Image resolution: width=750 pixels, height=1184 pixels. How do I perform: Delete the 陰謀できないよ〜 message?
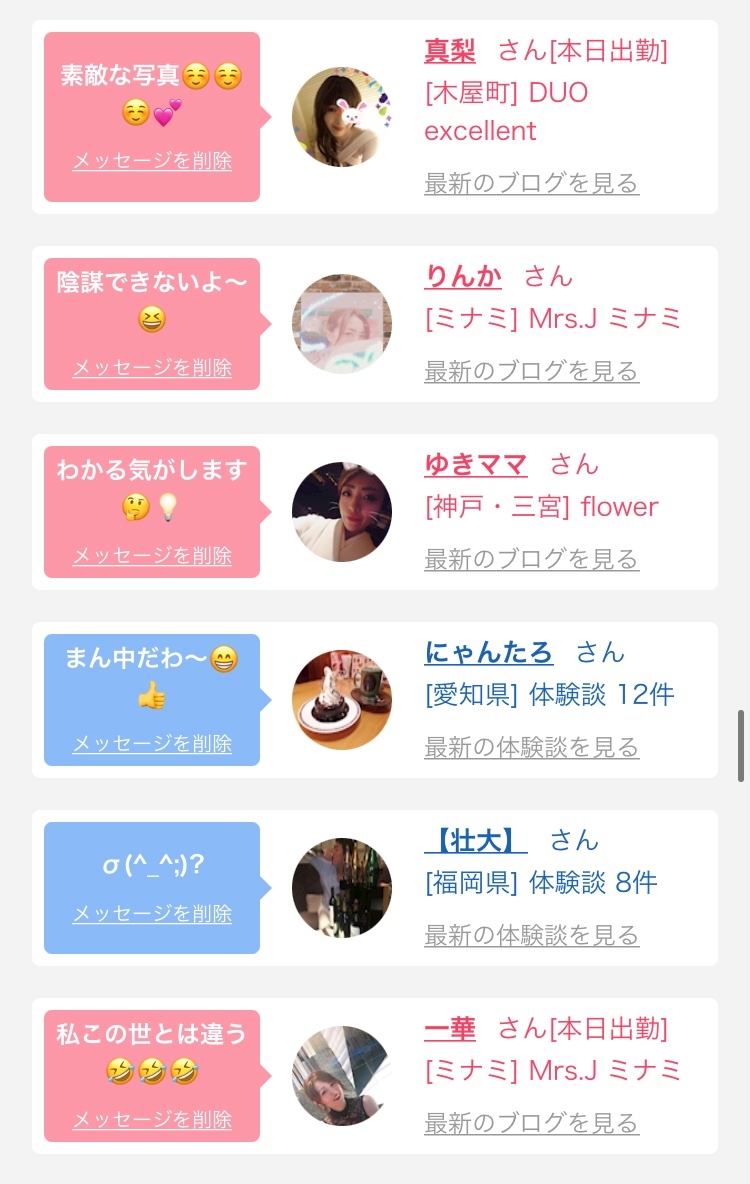tap(152, 367)
